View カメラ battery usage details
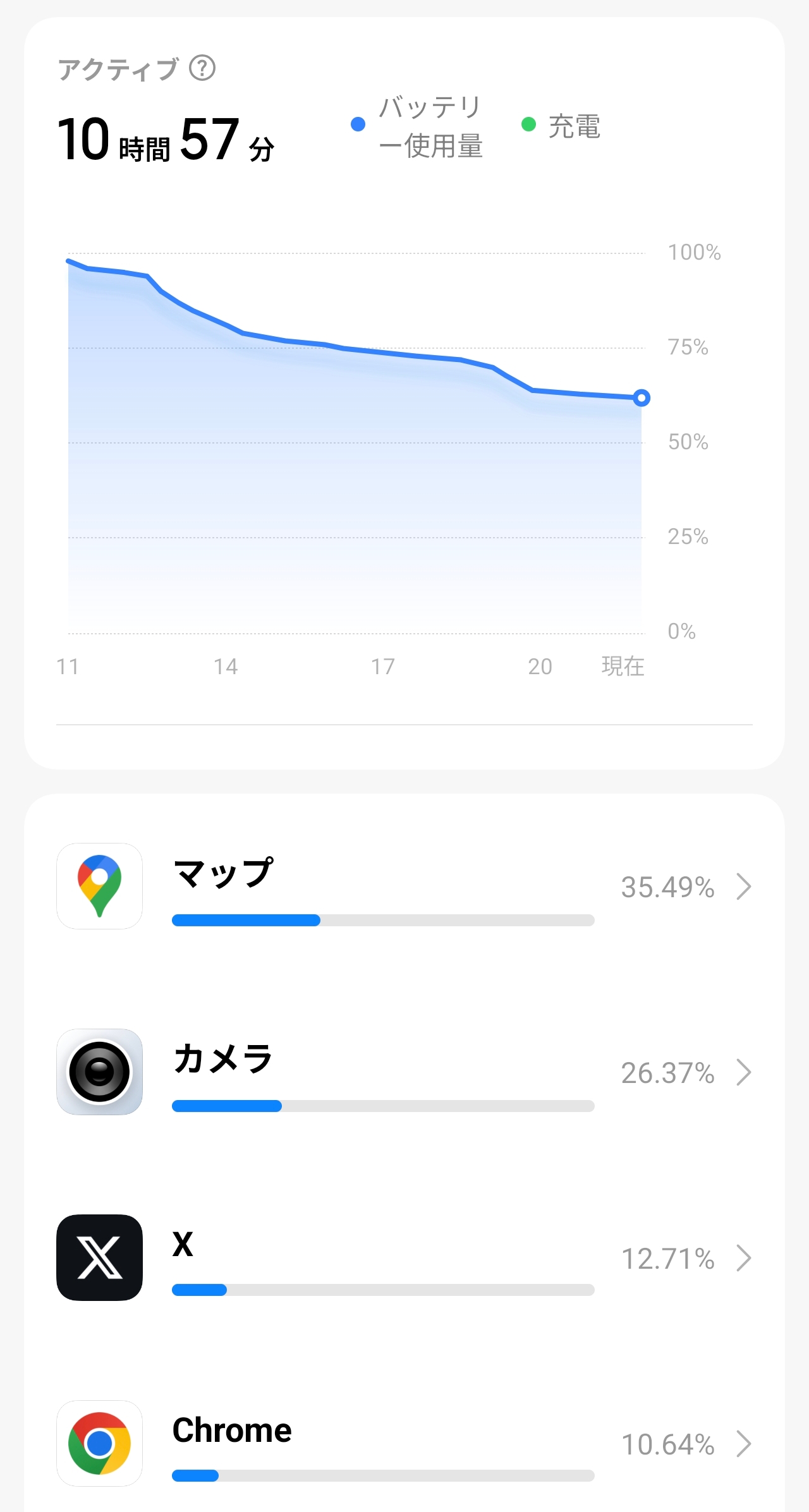 point(404,1072)
